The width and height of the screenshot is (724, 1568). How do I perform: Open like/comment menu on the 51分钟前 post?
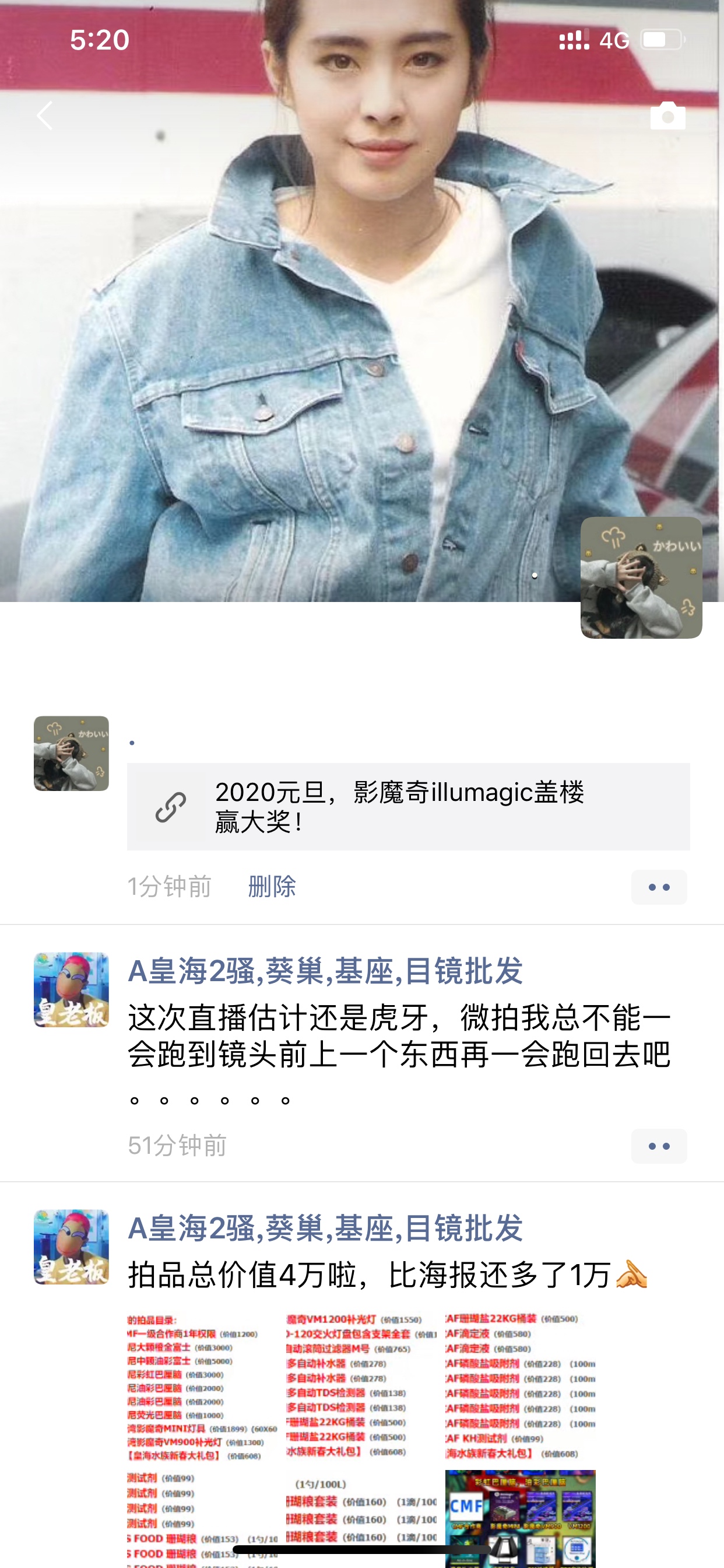(x=658, y=1146)
